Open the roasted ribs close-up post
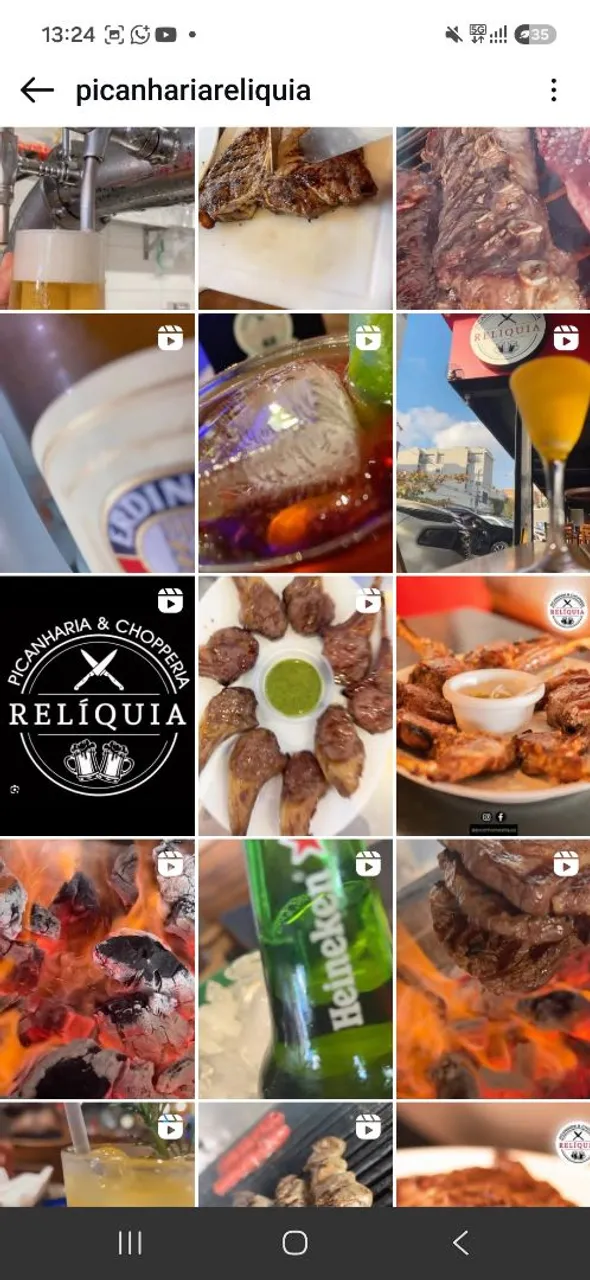This screenshot has width=590, height=1280. (x=493, y=218)
